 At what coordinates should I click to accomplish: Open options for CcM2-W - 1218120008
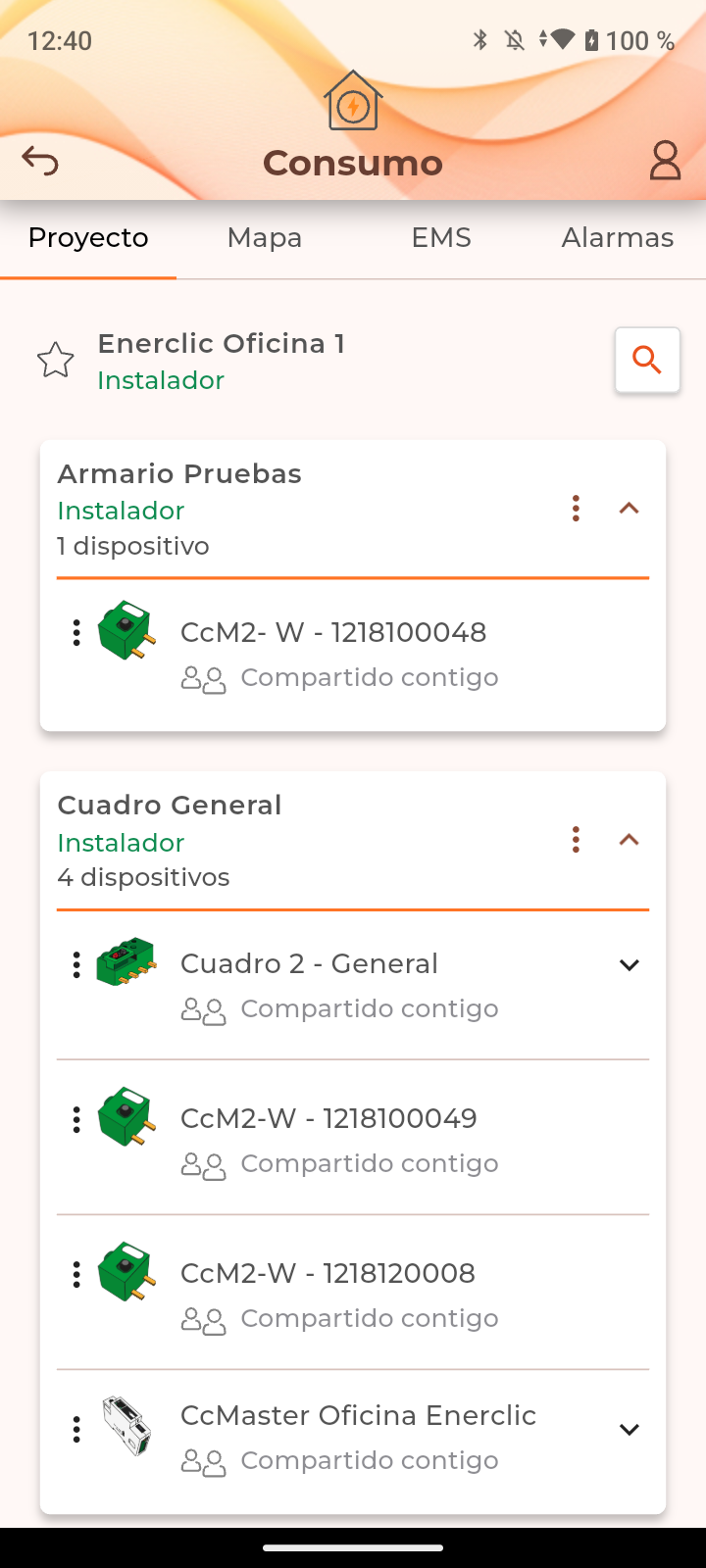tap(76, 1274)
